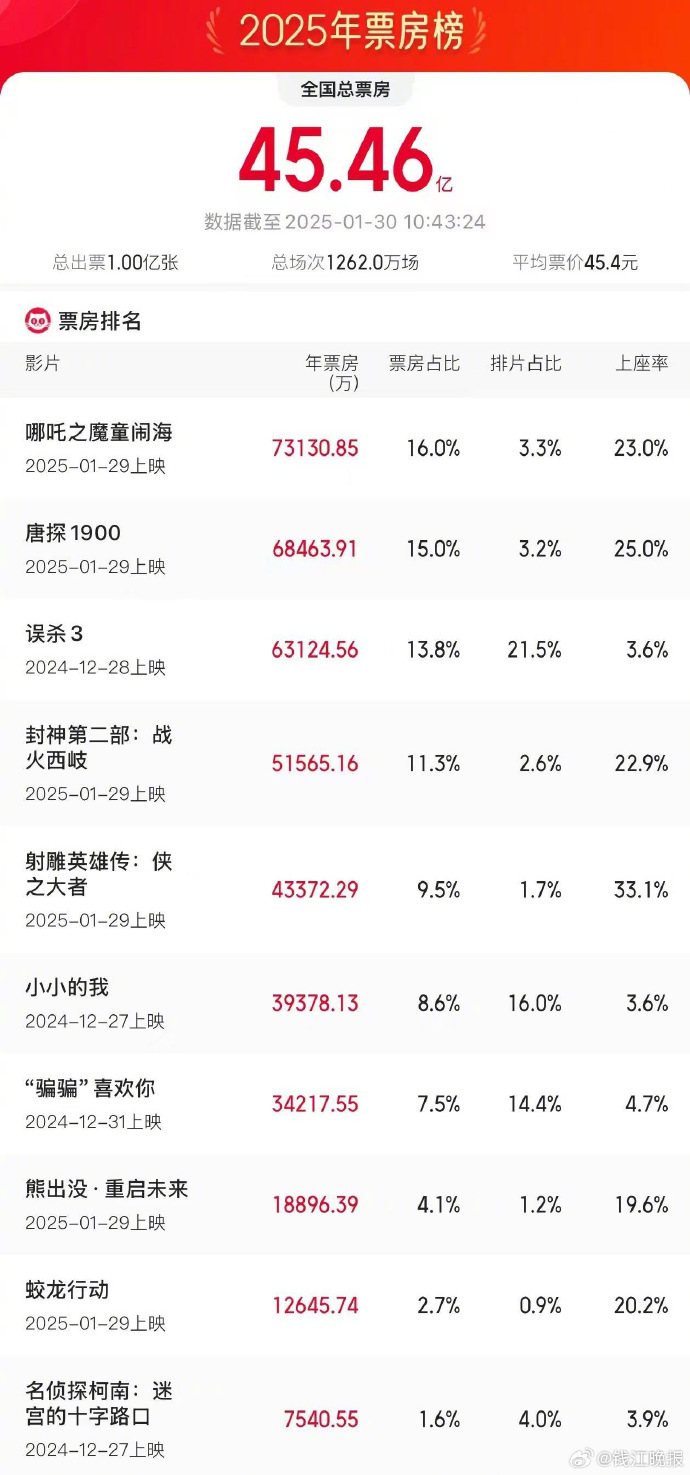View “骗骗”喜欢你 box office details
The height and width of the screenshot is (1475, 690).
[x=345, y=1104]
